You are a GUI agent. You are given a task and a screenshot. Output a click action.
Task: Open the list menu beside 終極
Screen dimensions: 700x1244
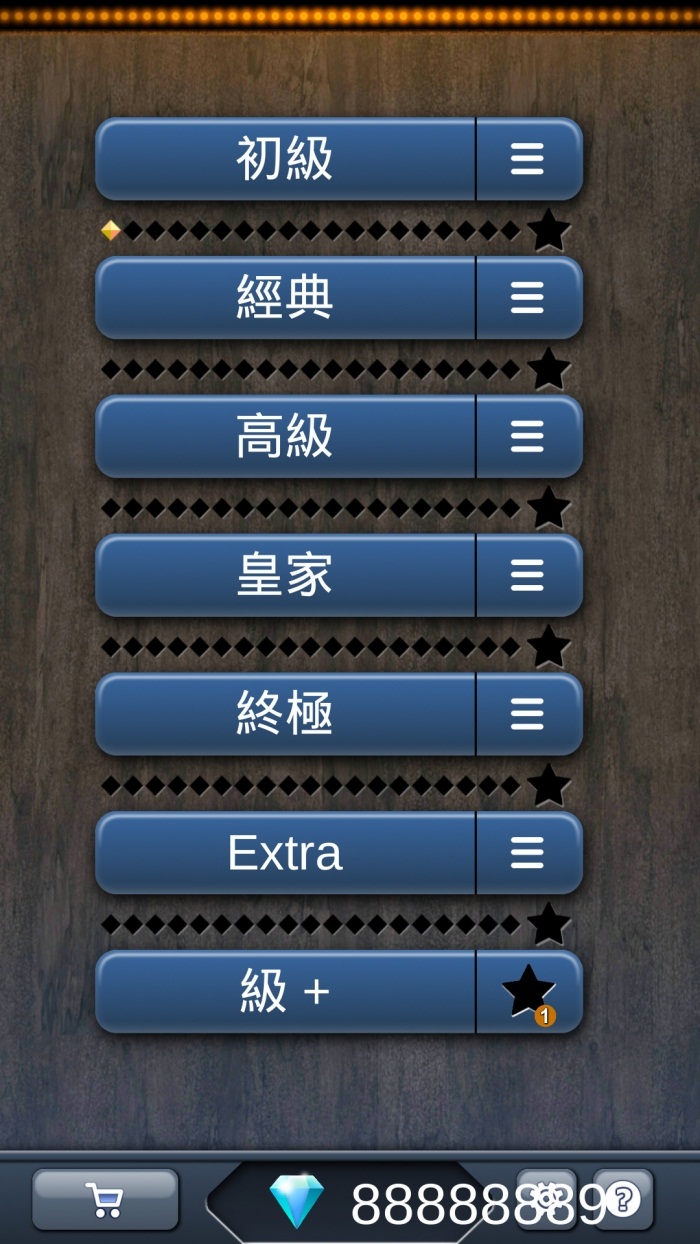pos(528,715)
